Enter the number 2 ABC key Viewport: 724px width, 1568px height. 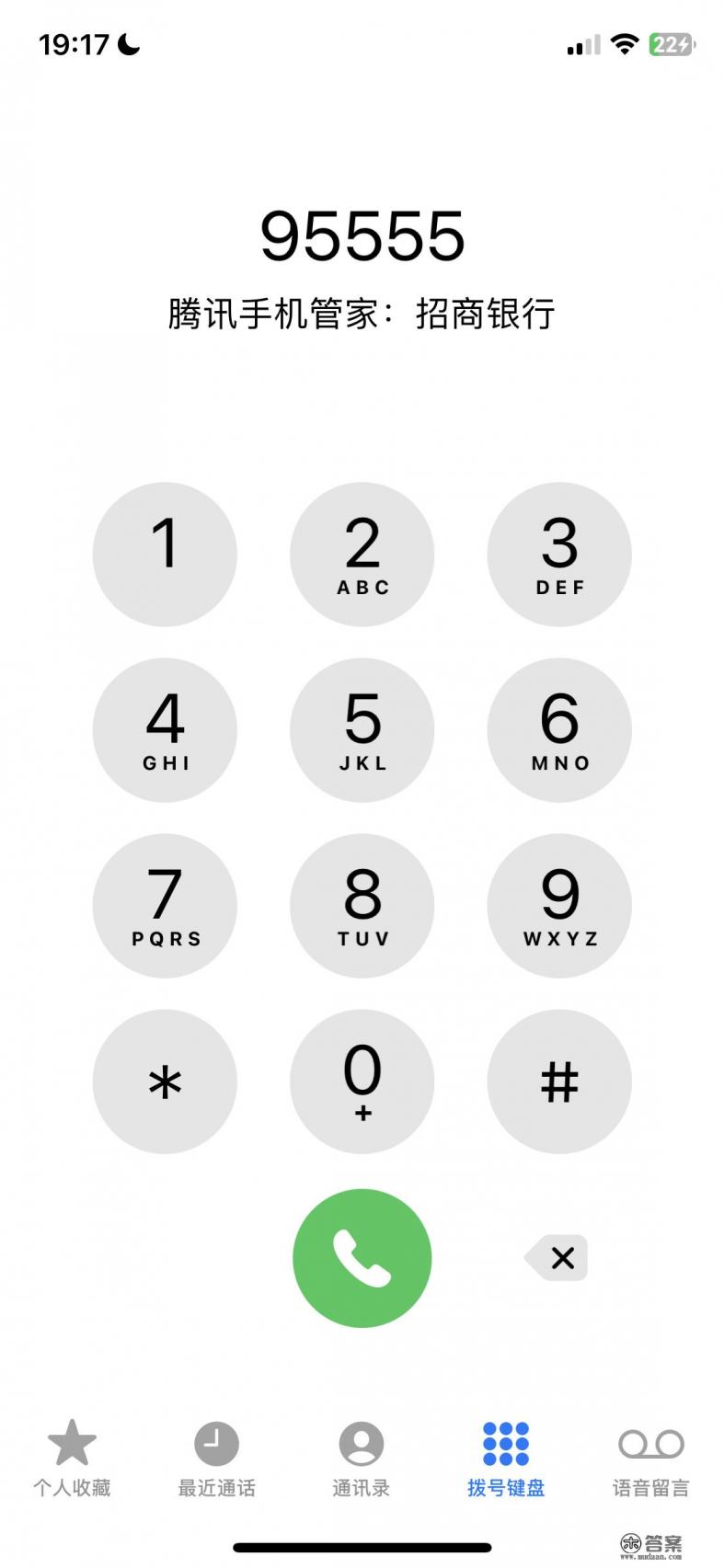pos(362,555)
